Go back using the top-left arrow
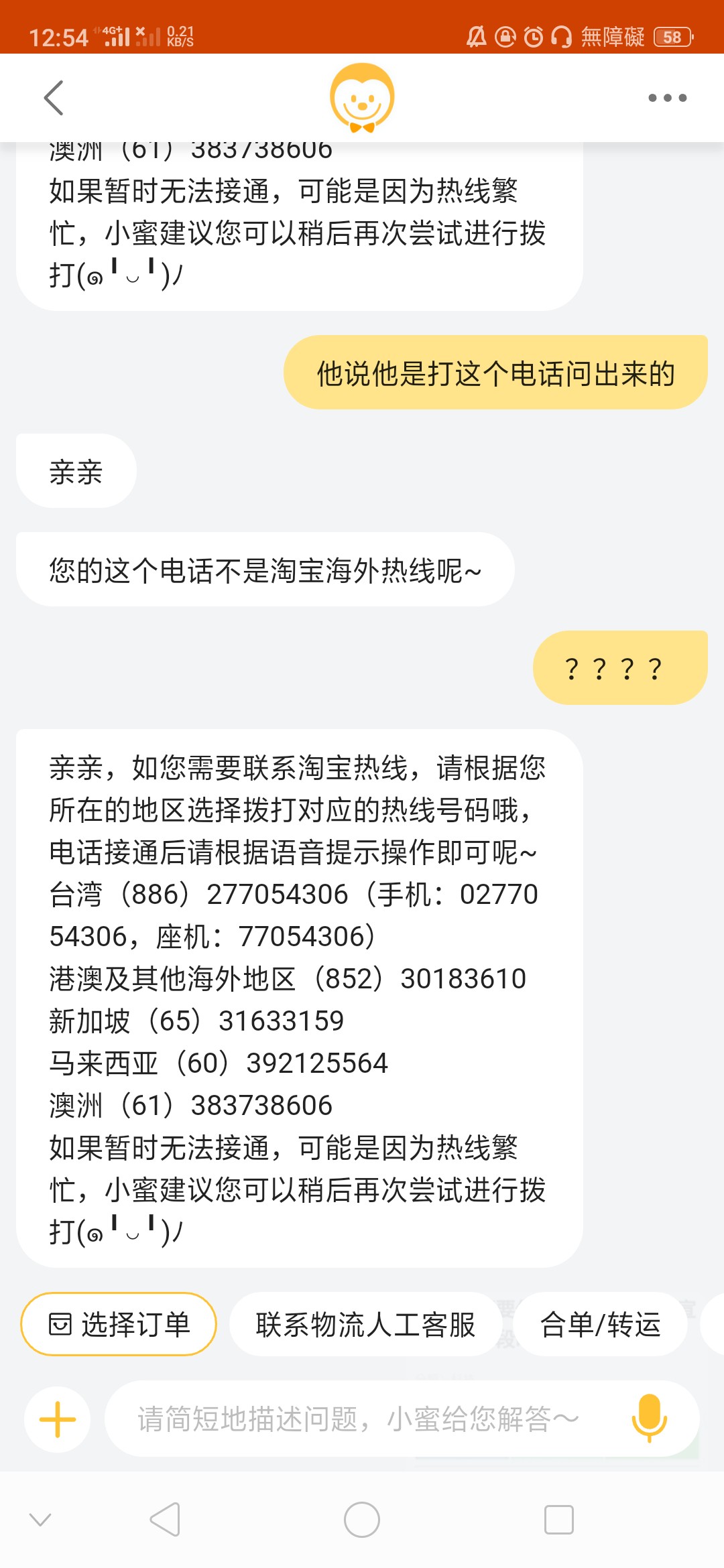The image size is (724, 1568). (x=54, y=98)
